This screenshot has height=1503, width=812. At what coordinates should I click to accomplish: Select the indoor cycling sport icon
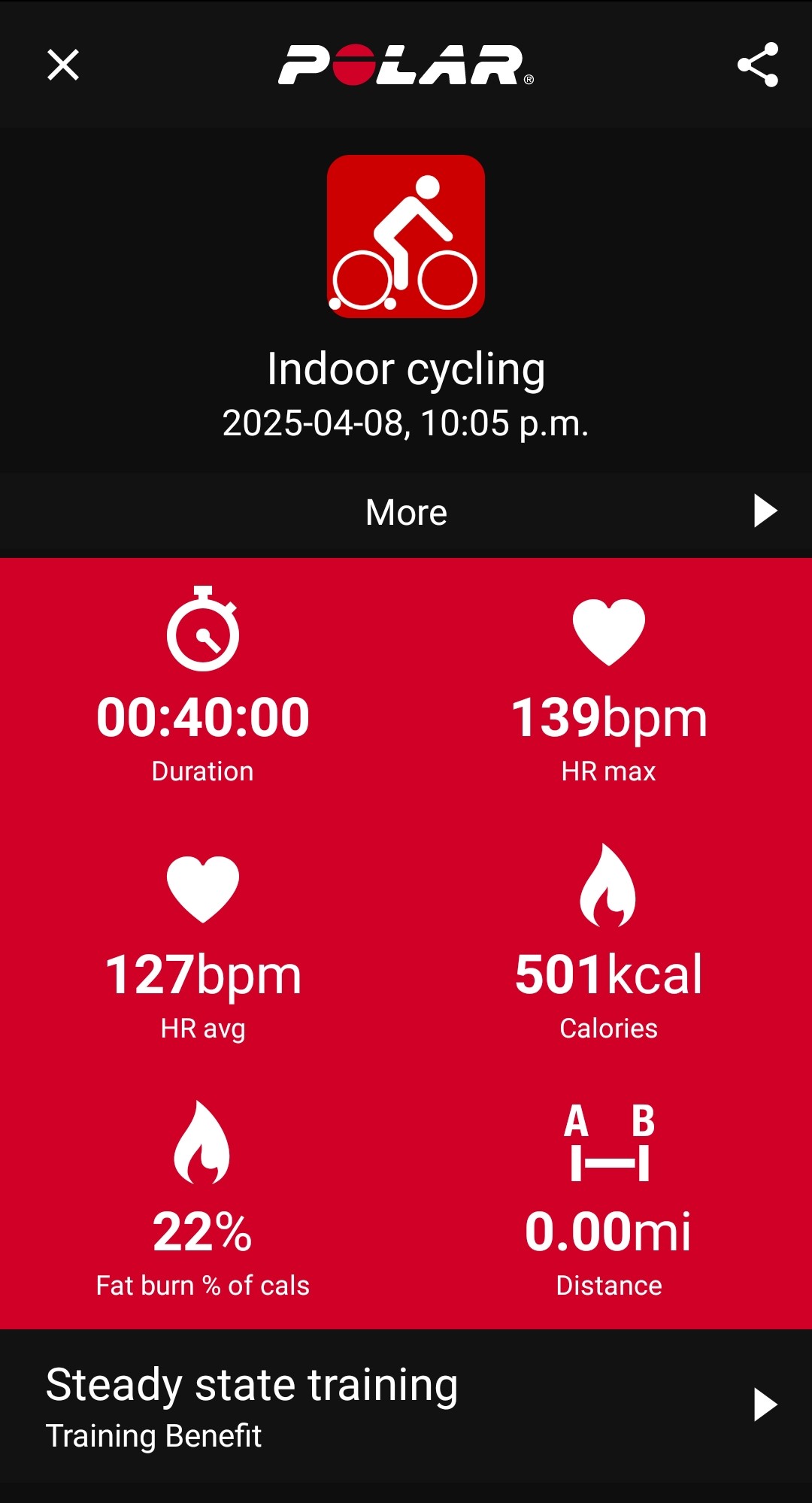406,238
